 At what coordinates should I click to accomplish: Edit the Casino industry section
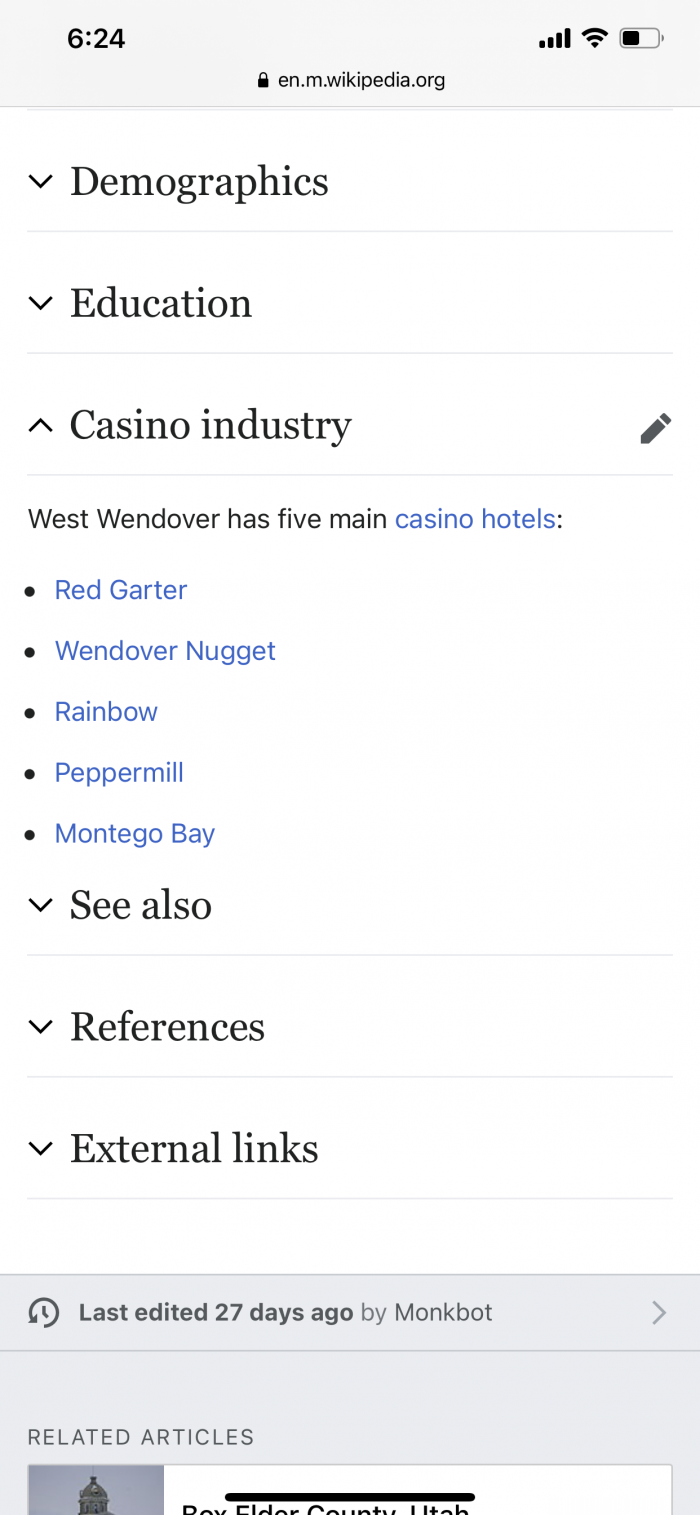pos(655,428)
